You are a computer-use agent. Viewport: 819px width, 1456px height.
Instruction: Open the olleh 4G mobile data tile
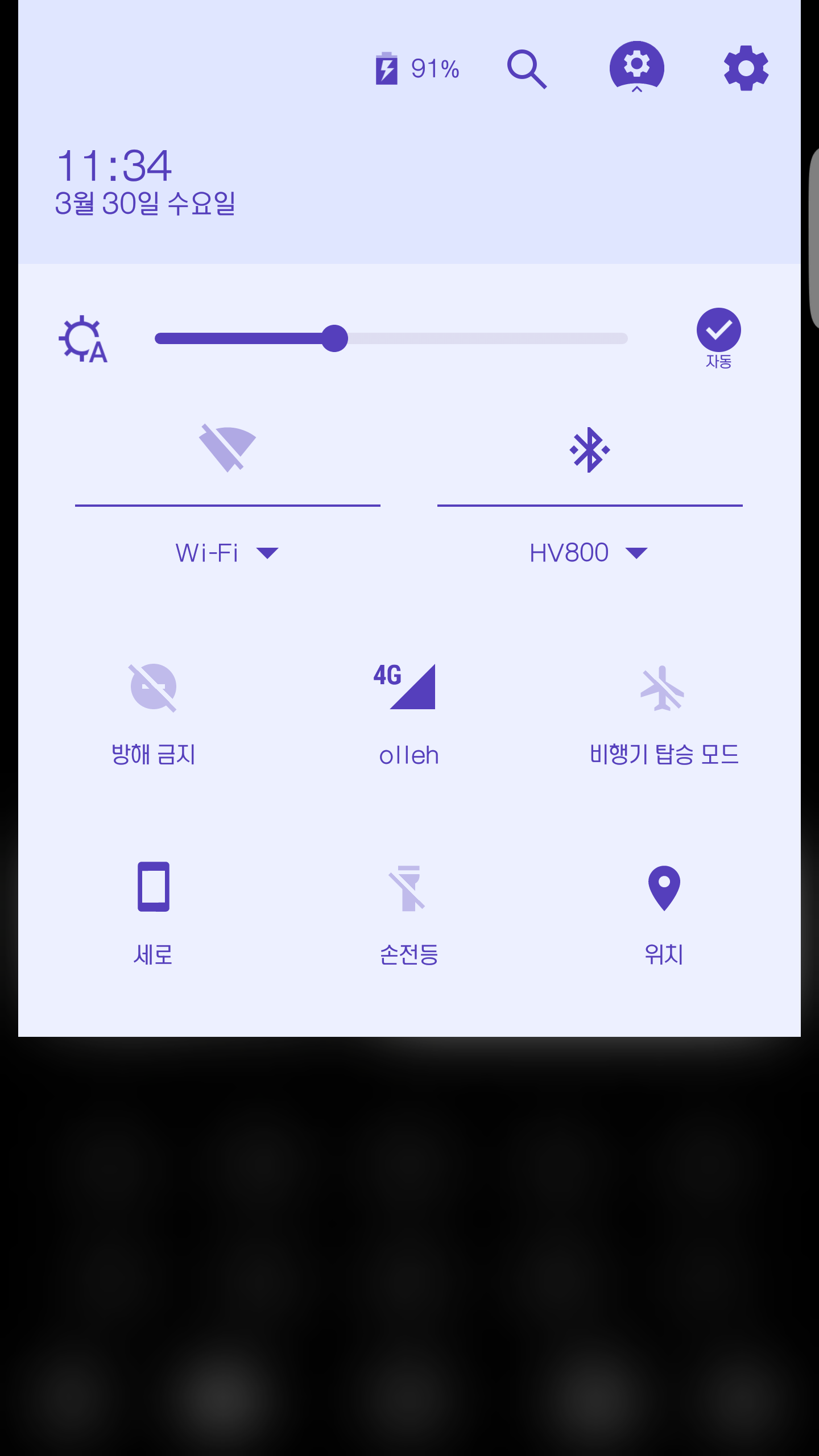[409, 688]
